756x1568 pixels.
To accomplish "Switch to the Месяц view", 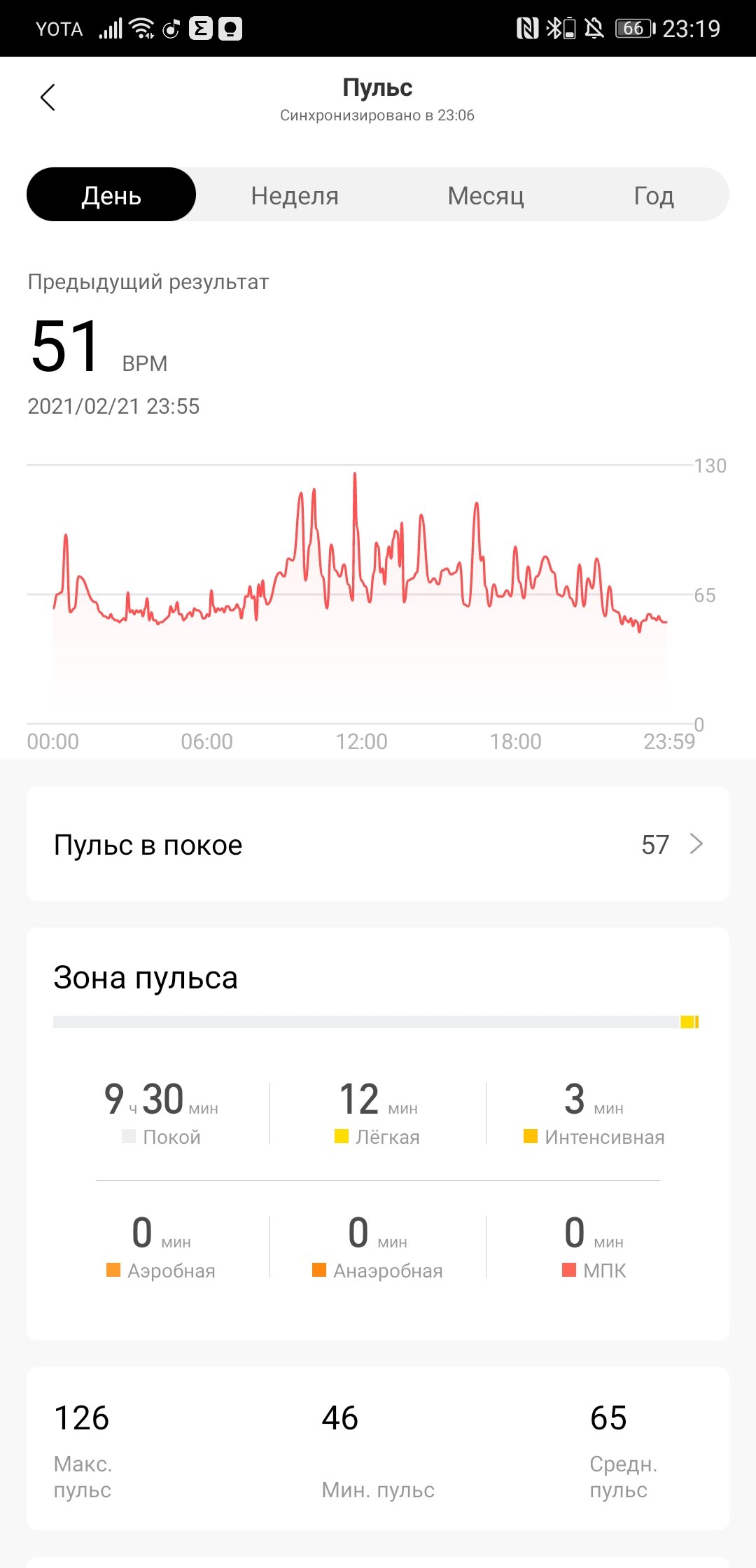I will coord(486,195).
